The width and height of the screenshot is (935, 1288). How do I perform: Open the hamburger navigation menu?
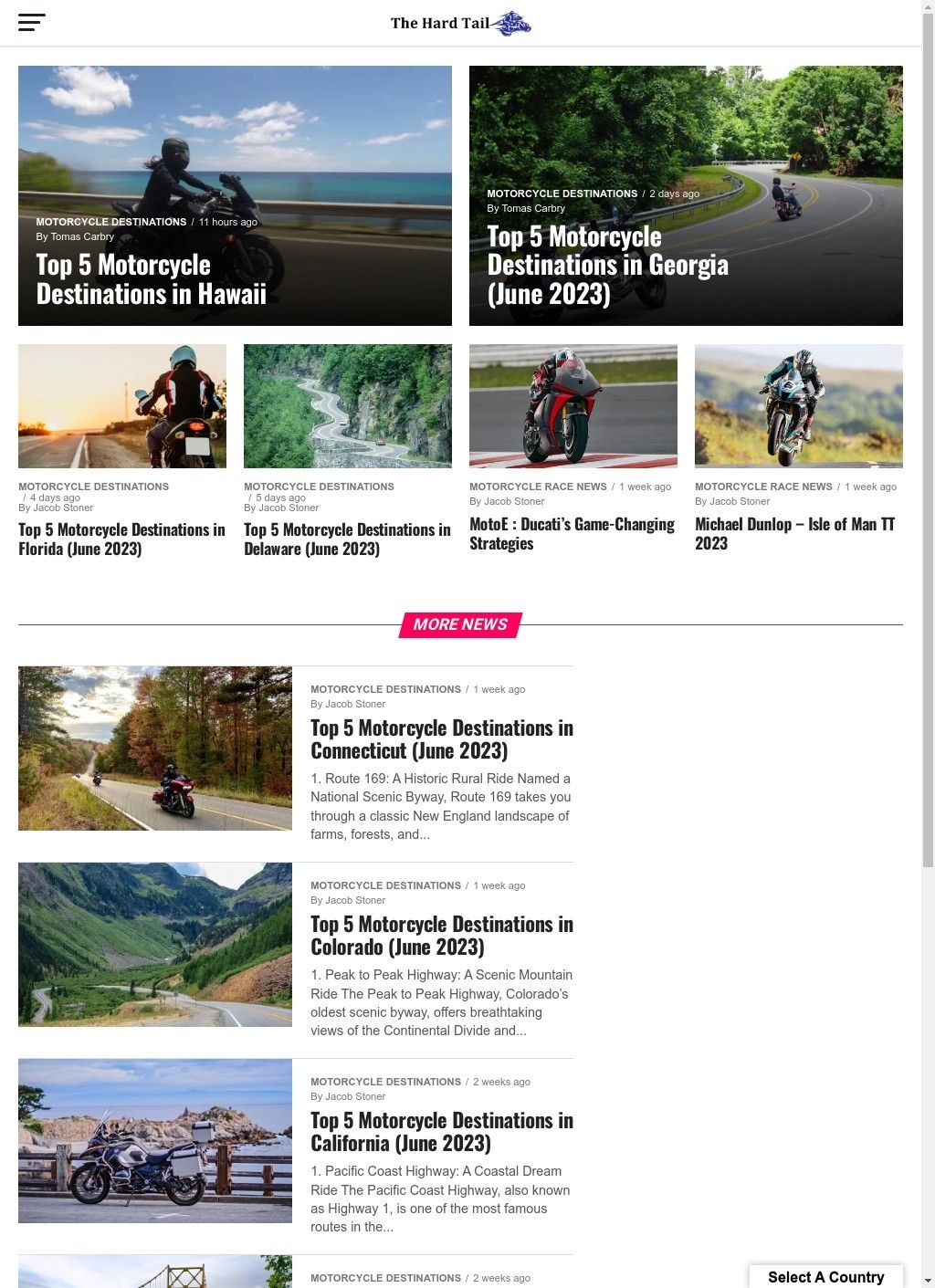pyautogui.click(x=31, y=23)
